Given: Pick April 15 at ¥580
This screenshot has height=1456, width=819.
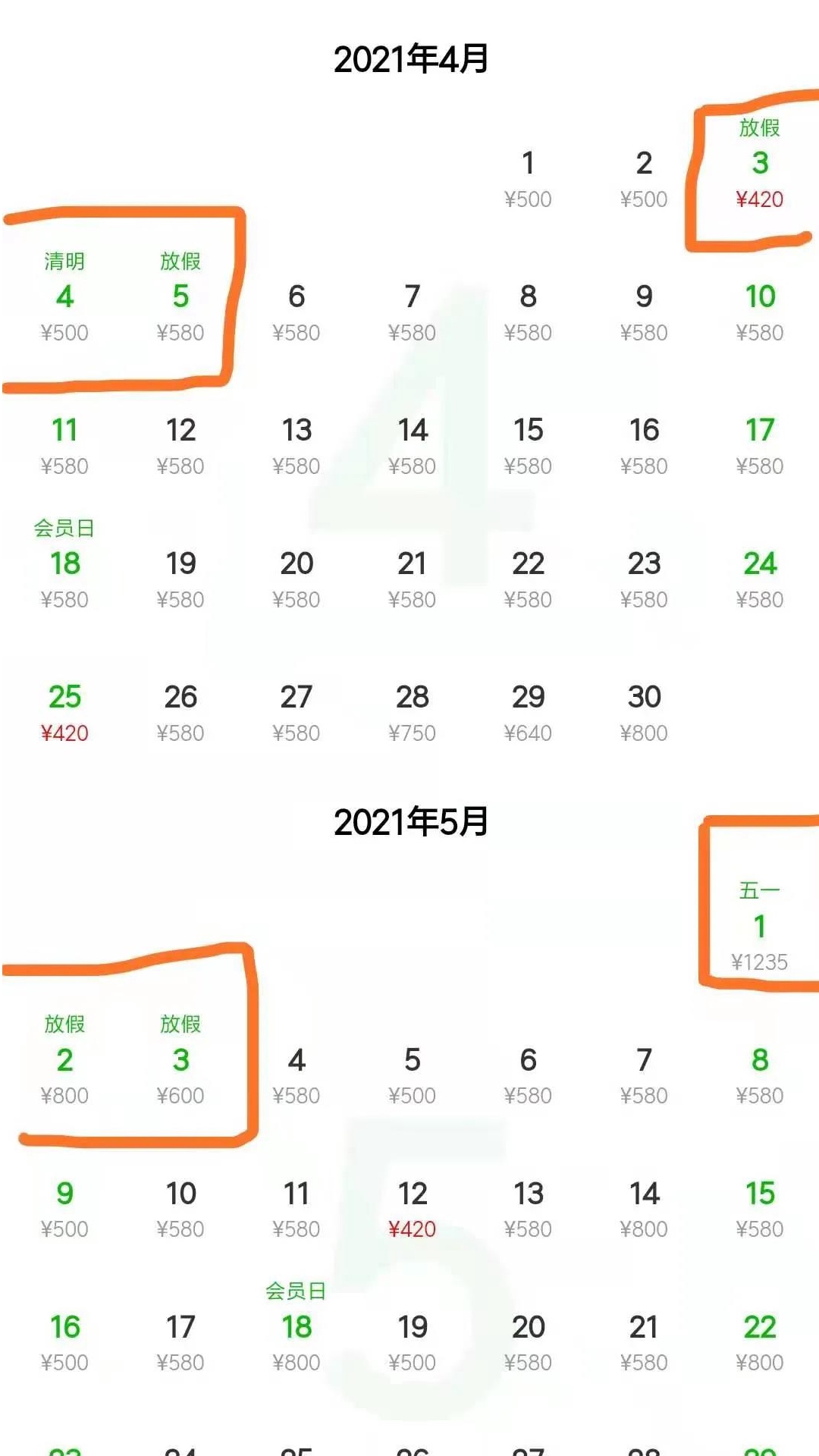Looking at the screenshot, I should pyautogui.click(x=528, y=446).
